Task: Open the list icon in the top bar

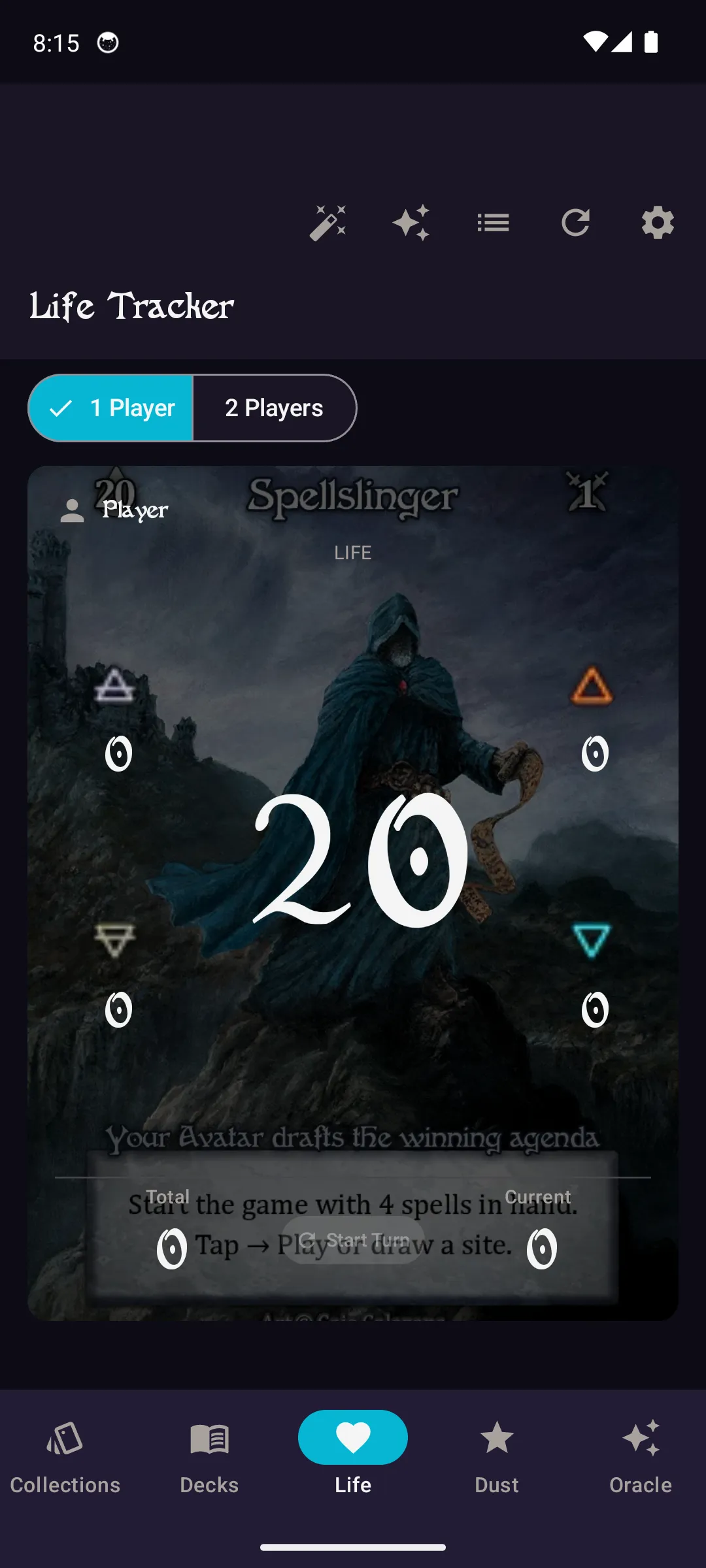Action: tap(494, 223)
